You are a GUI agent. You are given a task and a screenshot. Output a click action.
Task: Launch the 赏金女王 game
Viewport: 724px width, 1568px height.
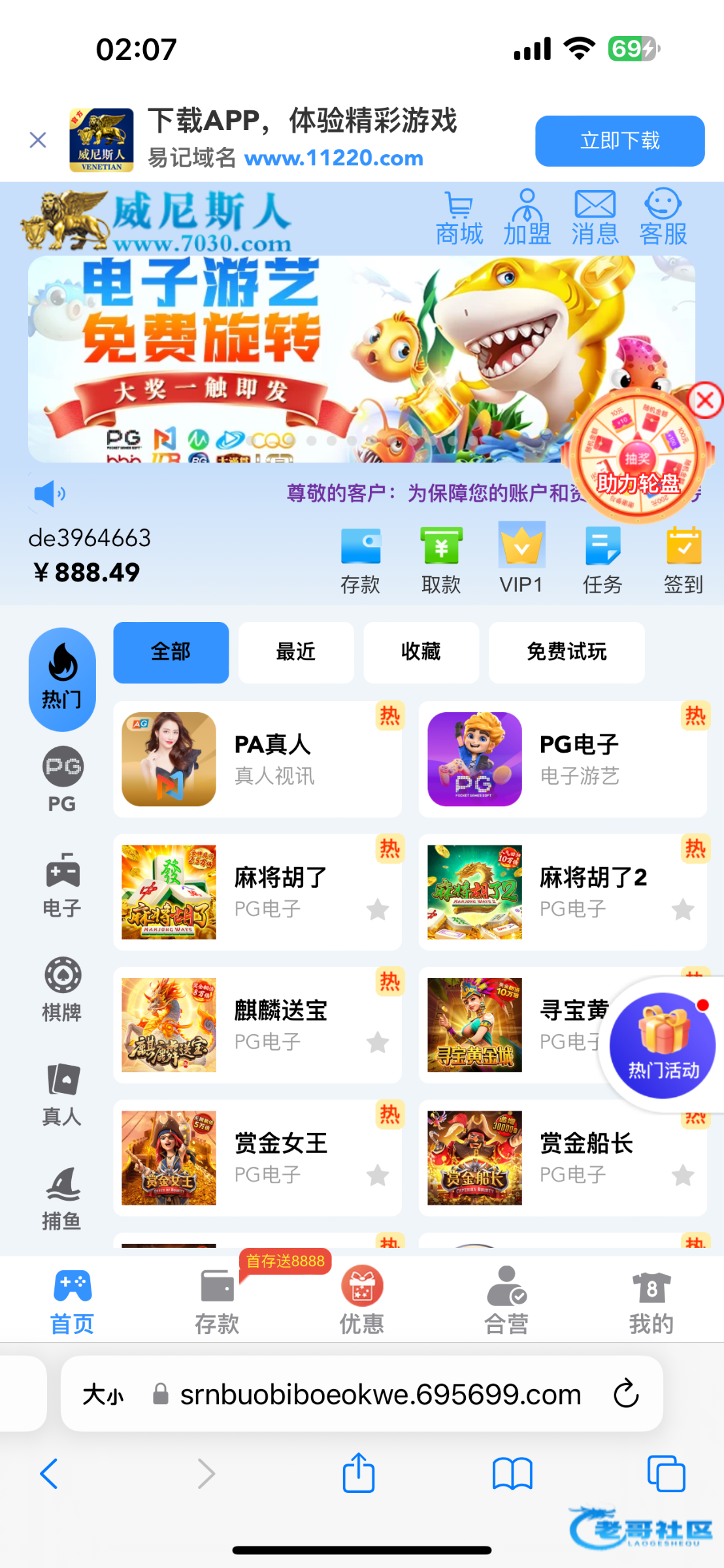point(257,1158)
